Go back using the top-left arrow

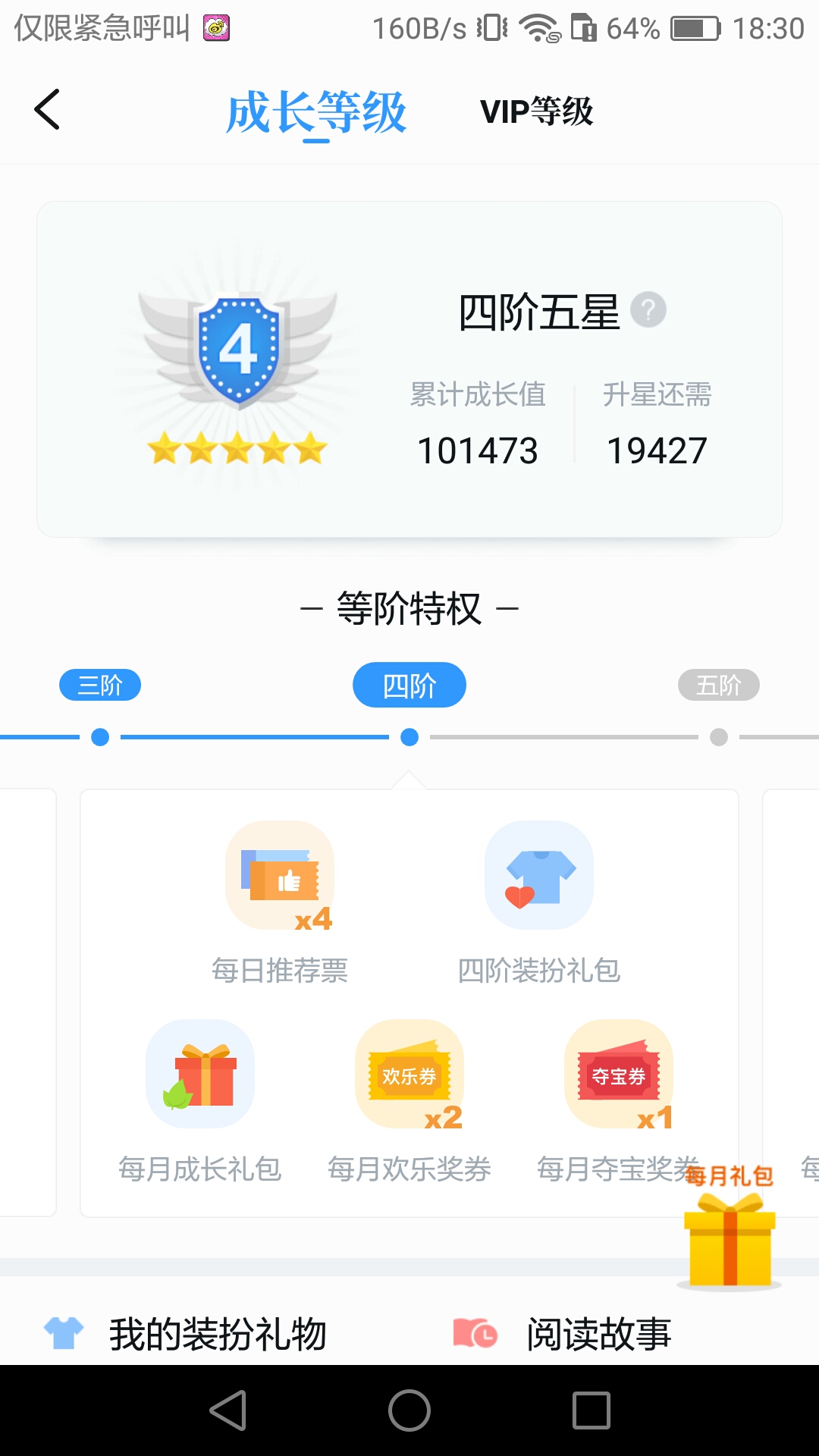pos(47,110)
